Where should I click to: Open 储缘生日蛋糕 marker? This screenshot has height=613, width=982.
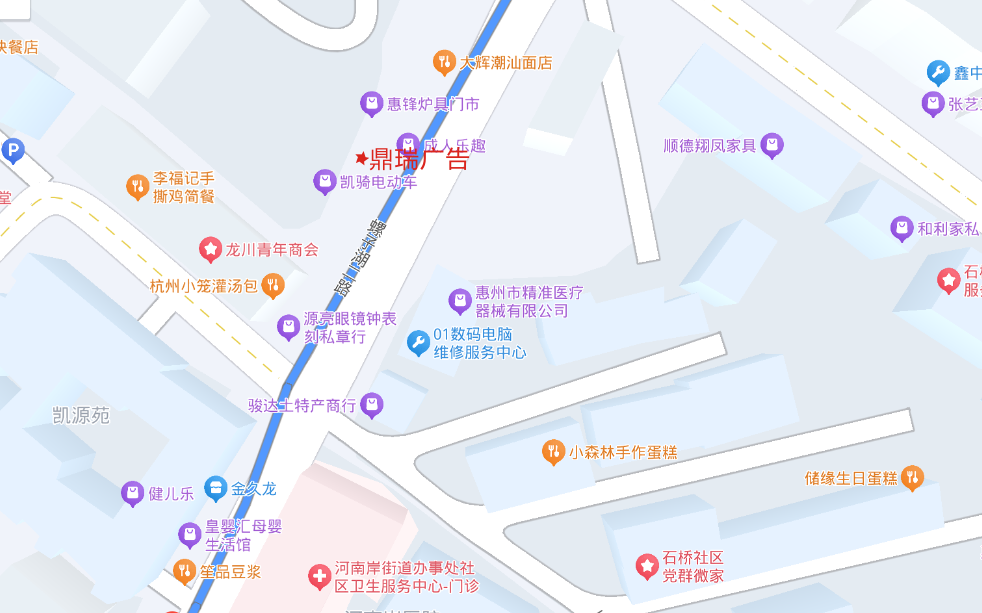click(912, 478)
